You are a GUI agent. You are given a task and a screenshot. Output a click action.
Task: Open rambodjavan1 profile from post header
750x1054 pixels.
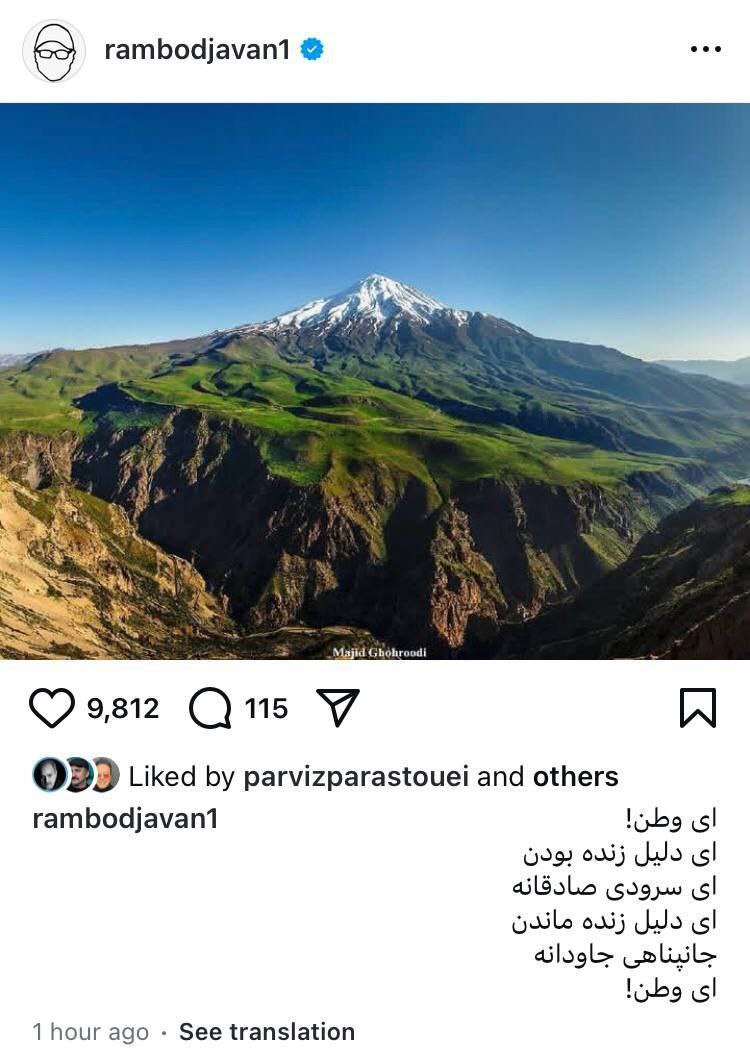pos(196,50)
